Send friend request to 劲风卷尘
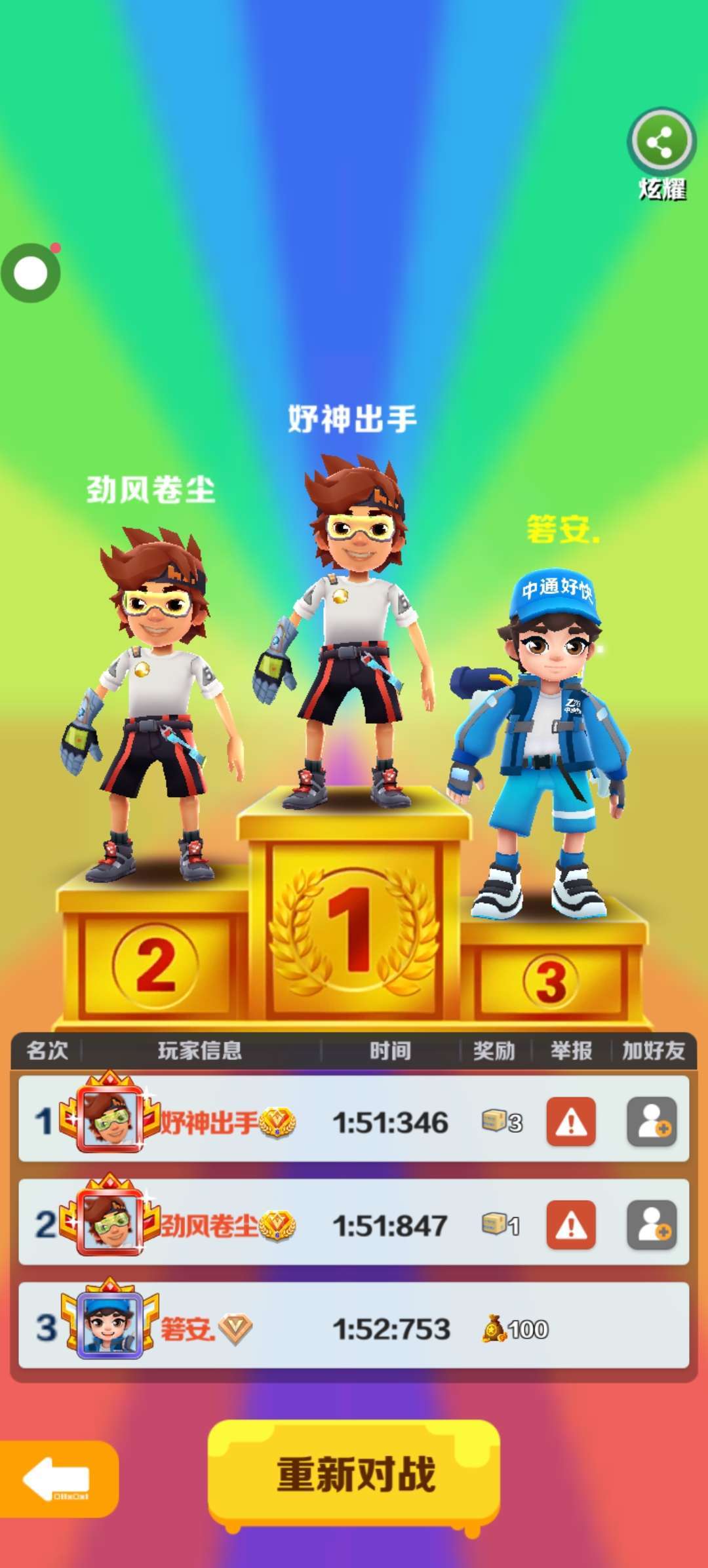The width and height of the screenshot is (708, 1568). [x=652, y=1225]
